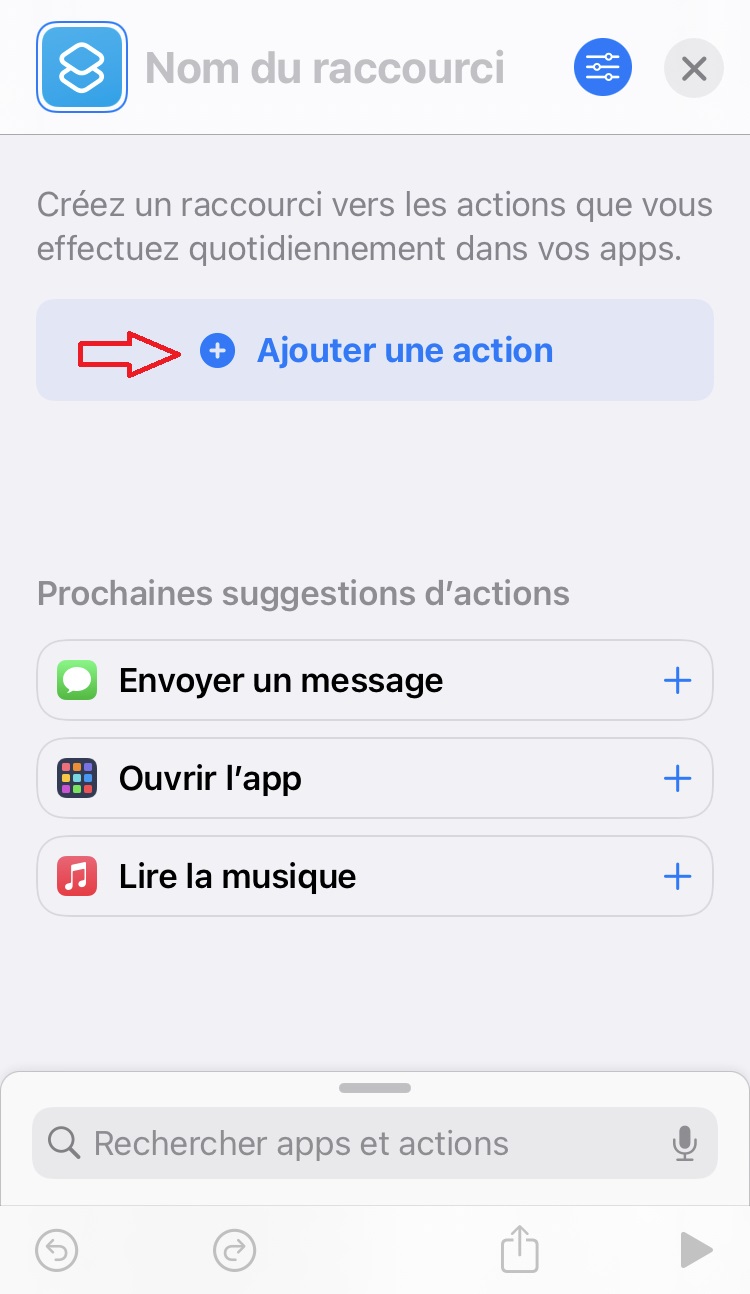Run the shortcut with the play button
Viewport: 750px width, 1294px height.
(x=695, y=1250)
